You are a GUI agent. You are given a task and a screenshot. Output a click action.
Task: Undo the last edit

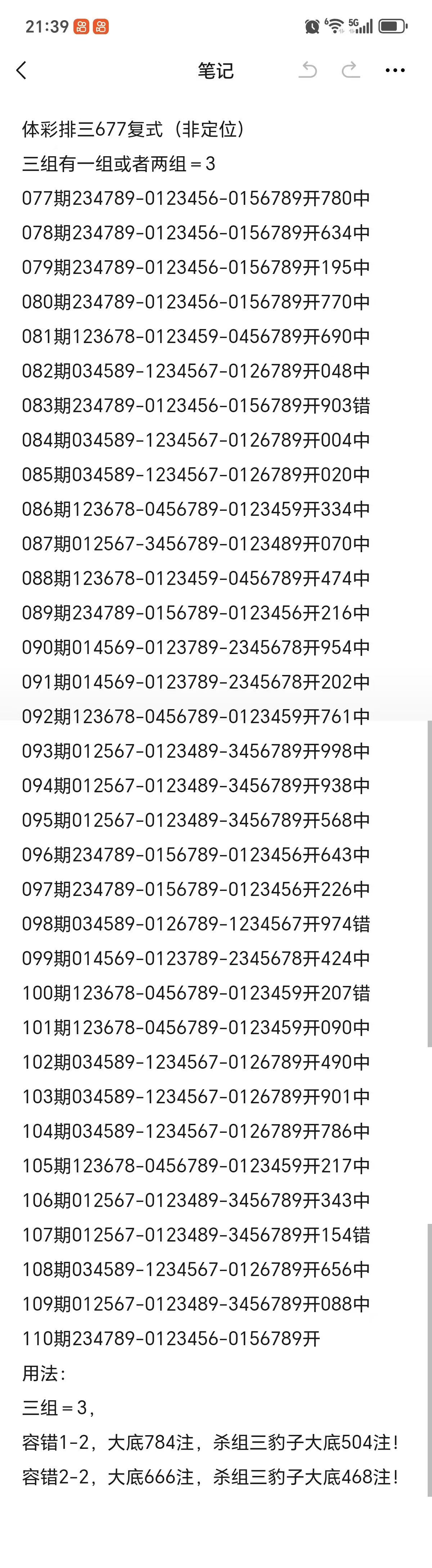click(x=308, y=71)
